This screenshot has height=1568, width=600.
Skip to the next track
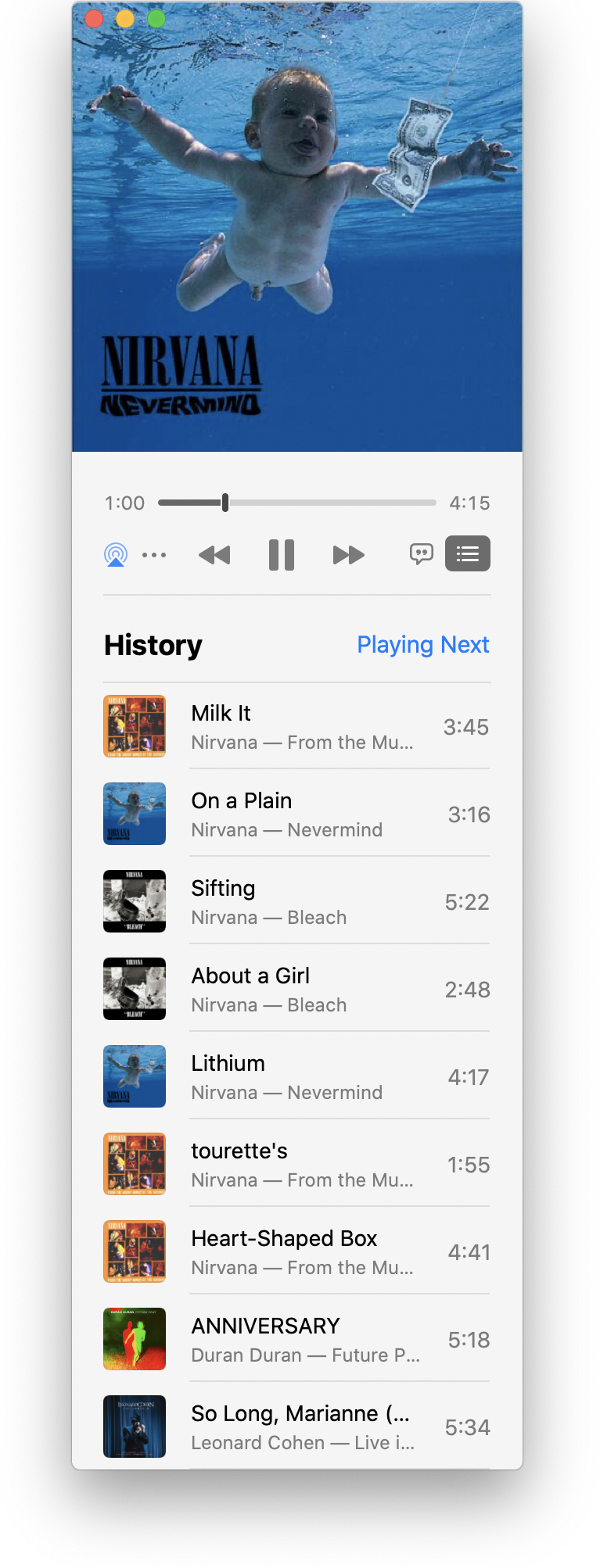[x=348, y=555]
